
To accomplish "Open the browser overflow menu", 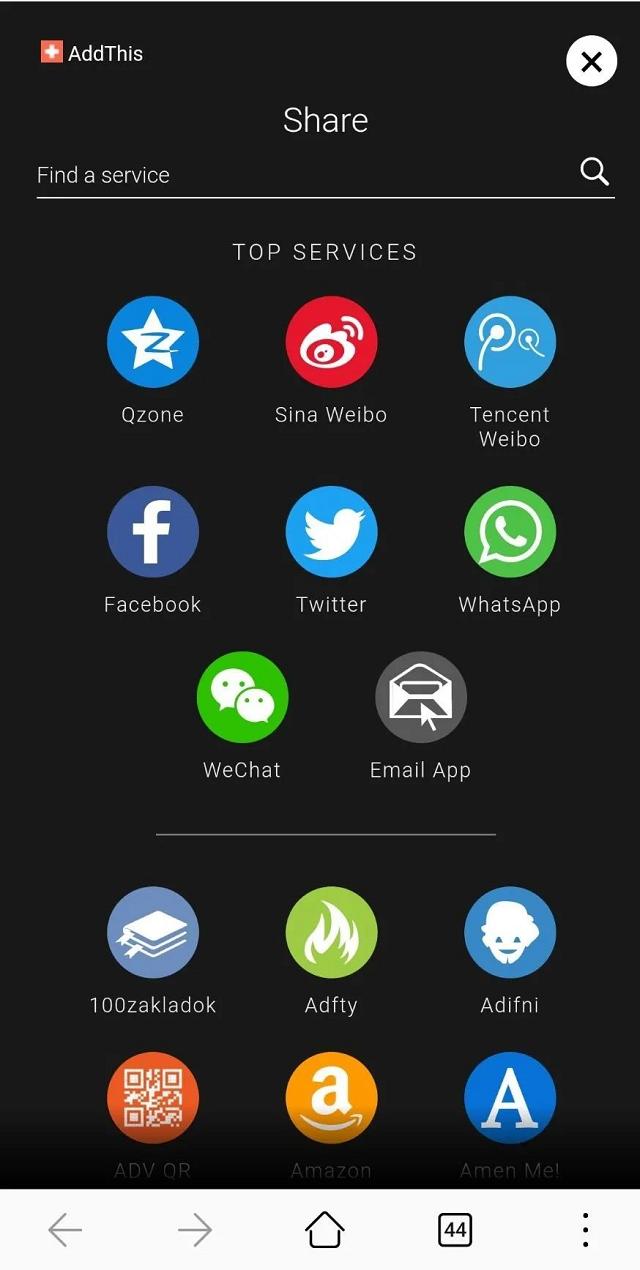I will click(585, 1230).
